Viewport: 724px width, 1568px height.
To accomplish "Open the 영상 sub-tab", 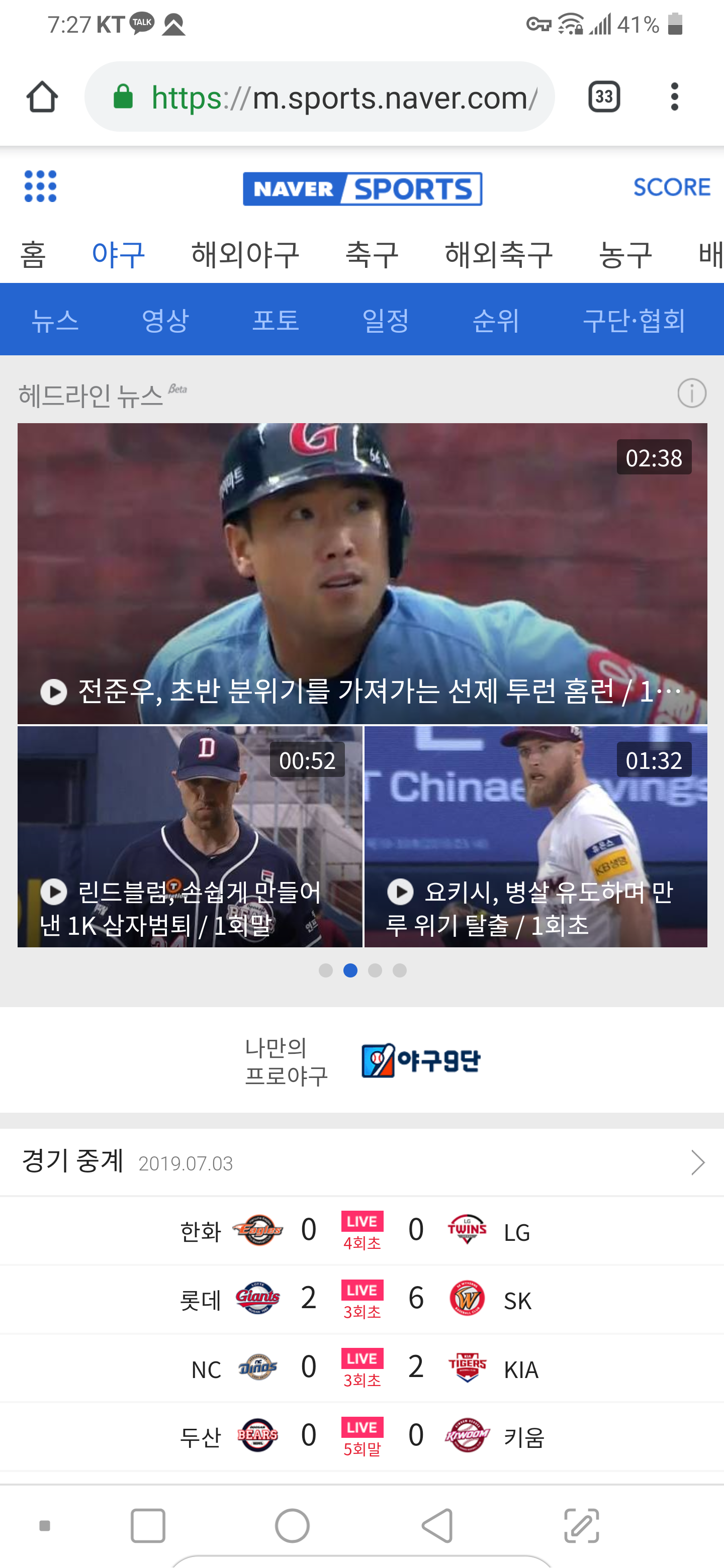I will point(165,320).
